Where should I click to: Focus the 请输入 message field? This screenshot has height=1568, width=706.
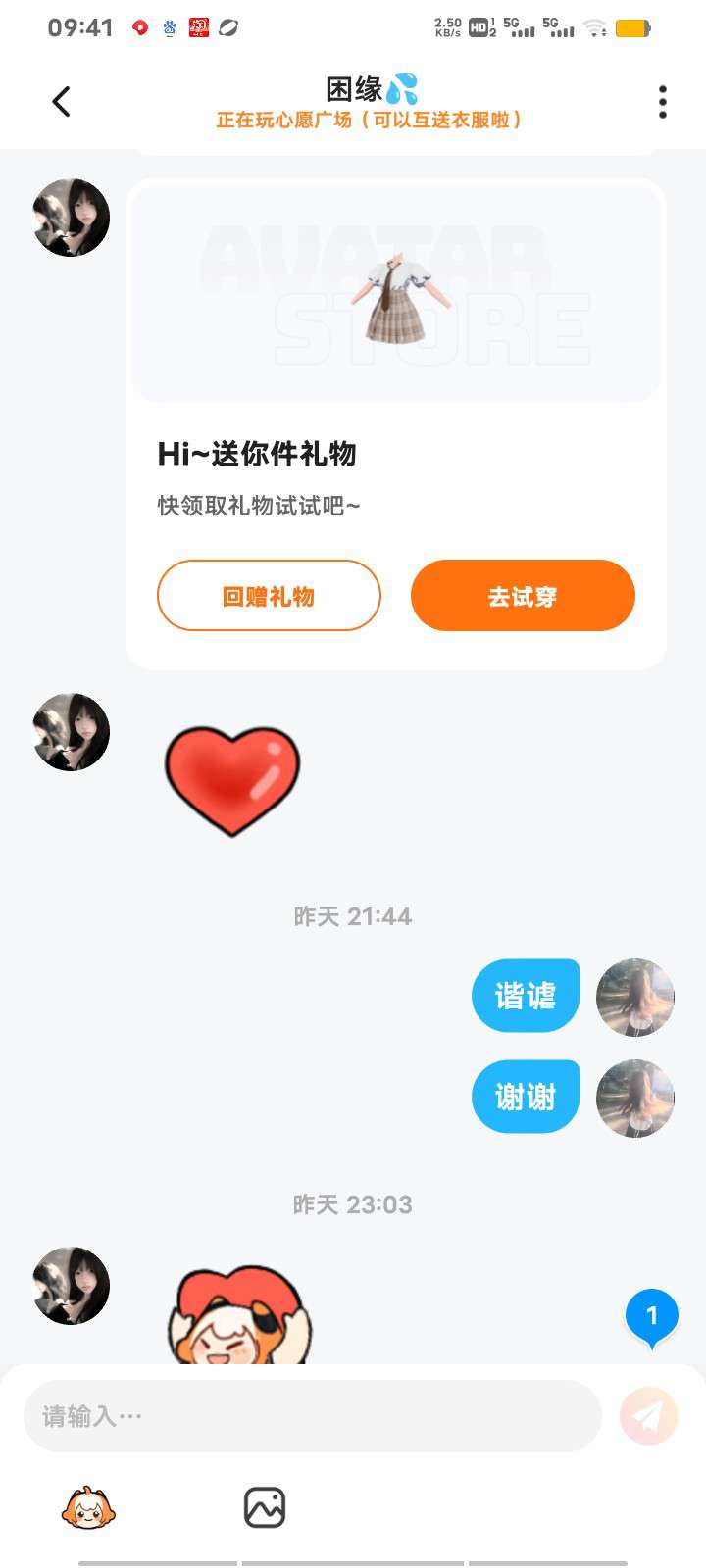(x=312, y=1416)
